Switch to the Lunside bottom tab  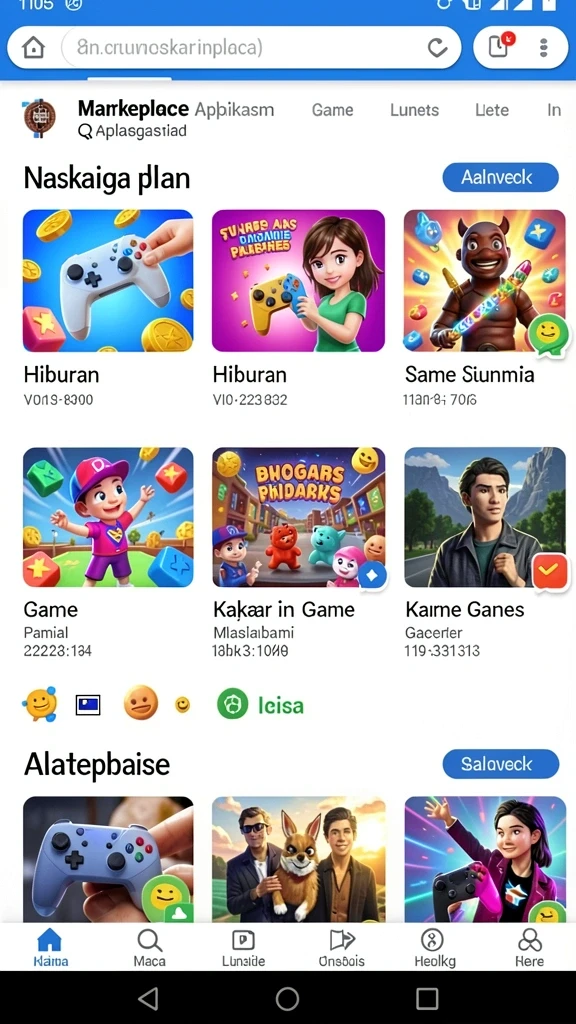click(x=243, y=948)
